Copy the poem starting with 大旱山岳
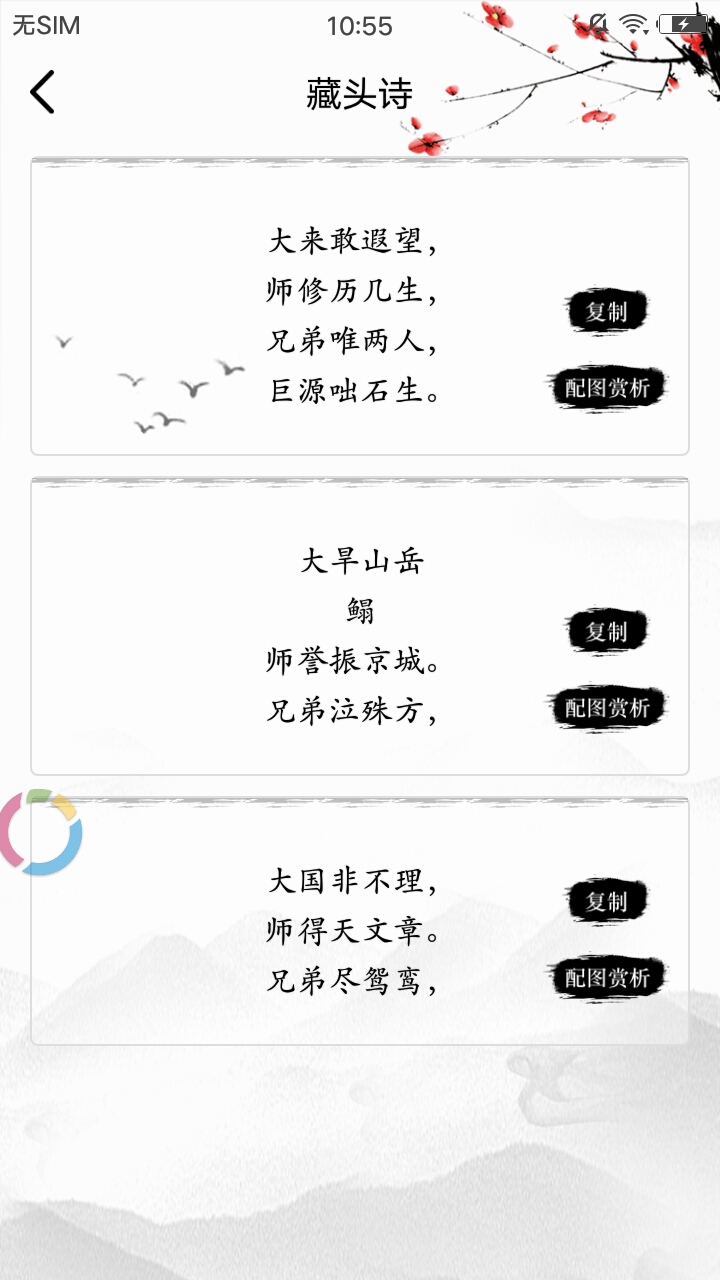 point(606,631)
